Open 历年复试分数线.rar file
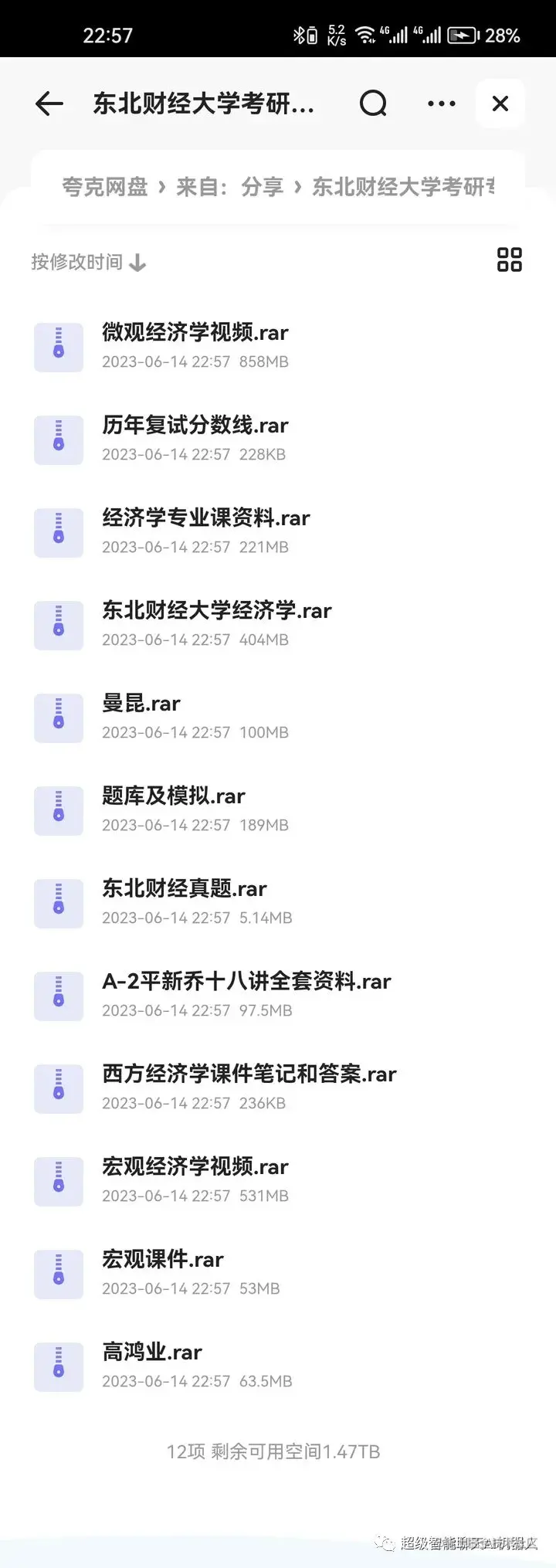This screenshot has height=1568, width=556. pyautogui.click(x=195, y=426)
